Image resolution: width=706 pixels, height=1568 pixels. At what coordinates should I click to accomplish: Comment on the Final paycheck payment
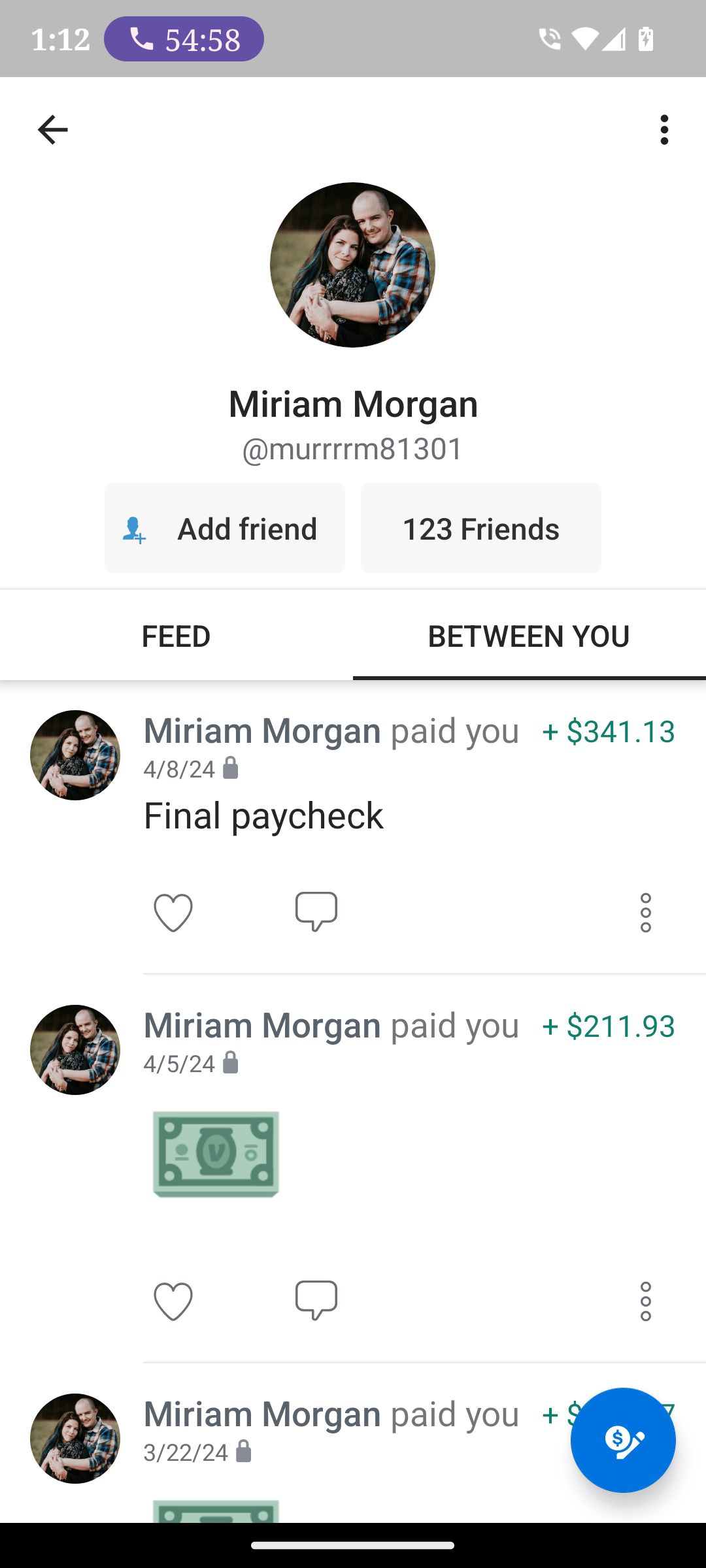click(x=316, y=912)
